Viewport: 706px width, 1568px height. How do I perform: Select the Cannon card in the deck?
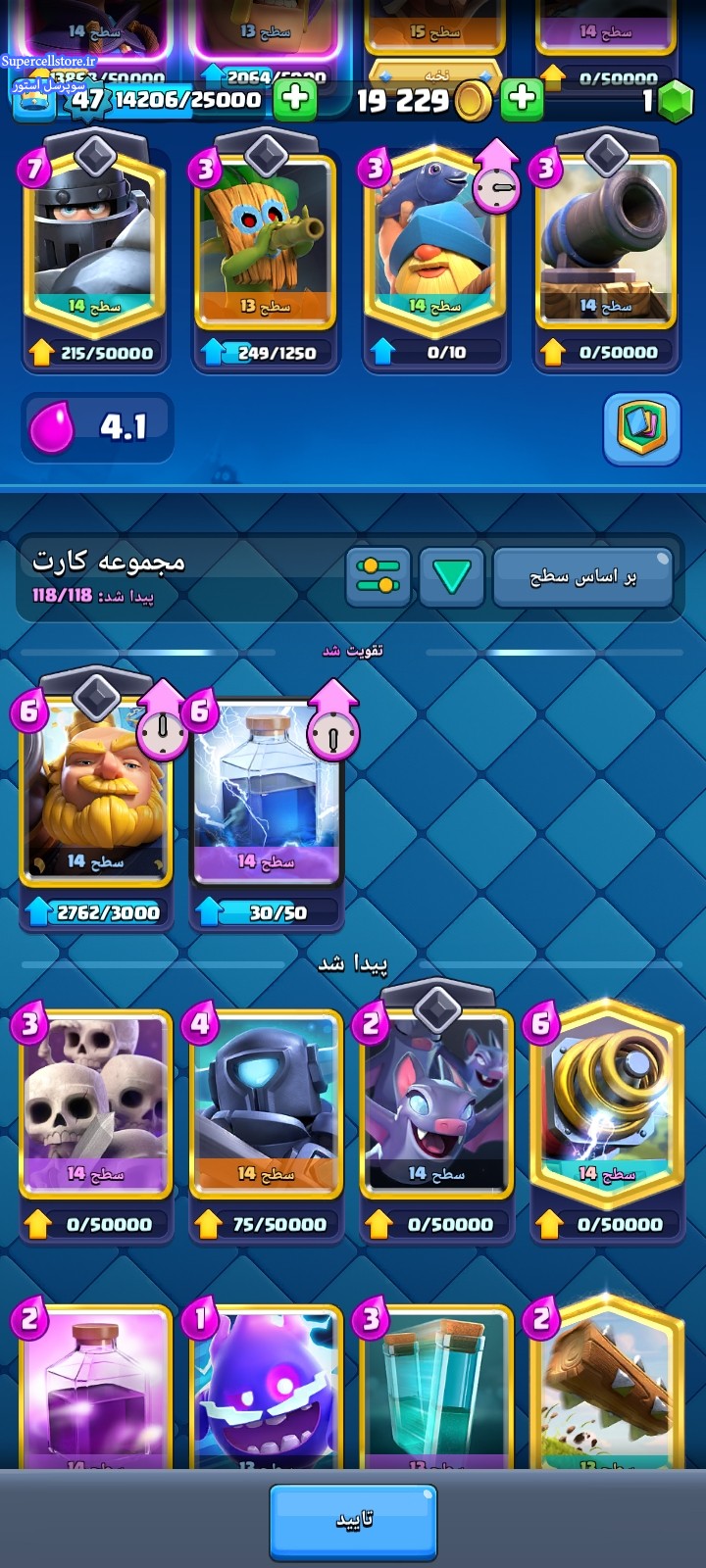click(606, 241)
